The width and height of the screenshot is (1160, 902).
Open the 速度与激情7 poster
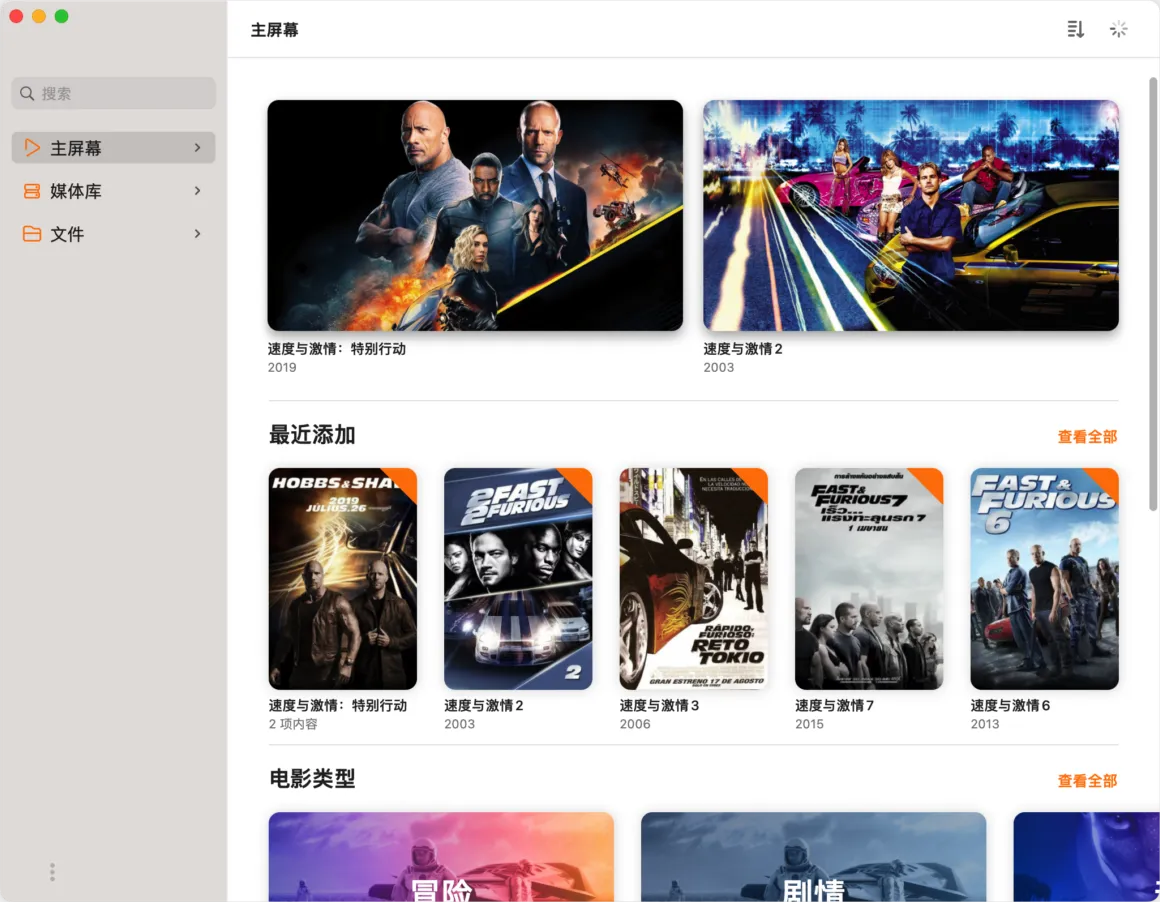868,578
